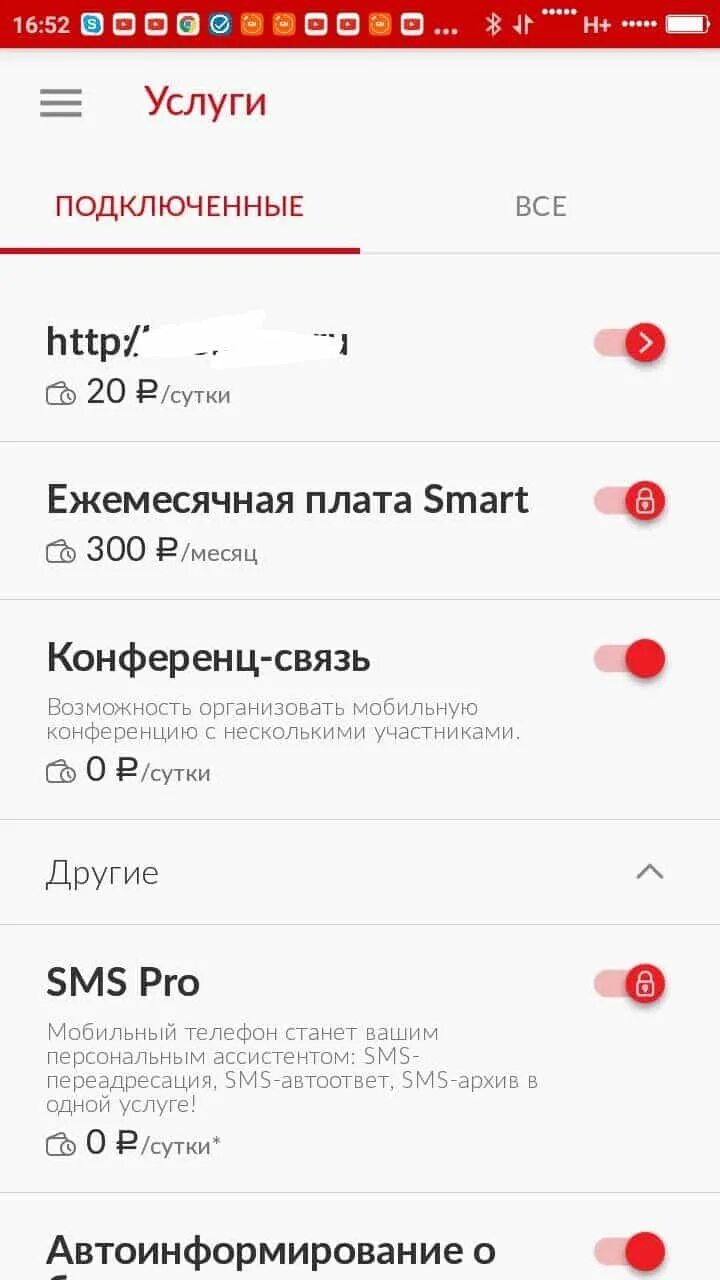Screen dimensions: 720x1280
Task: Disable the Конференц-связь service
Action: point(630,659)
